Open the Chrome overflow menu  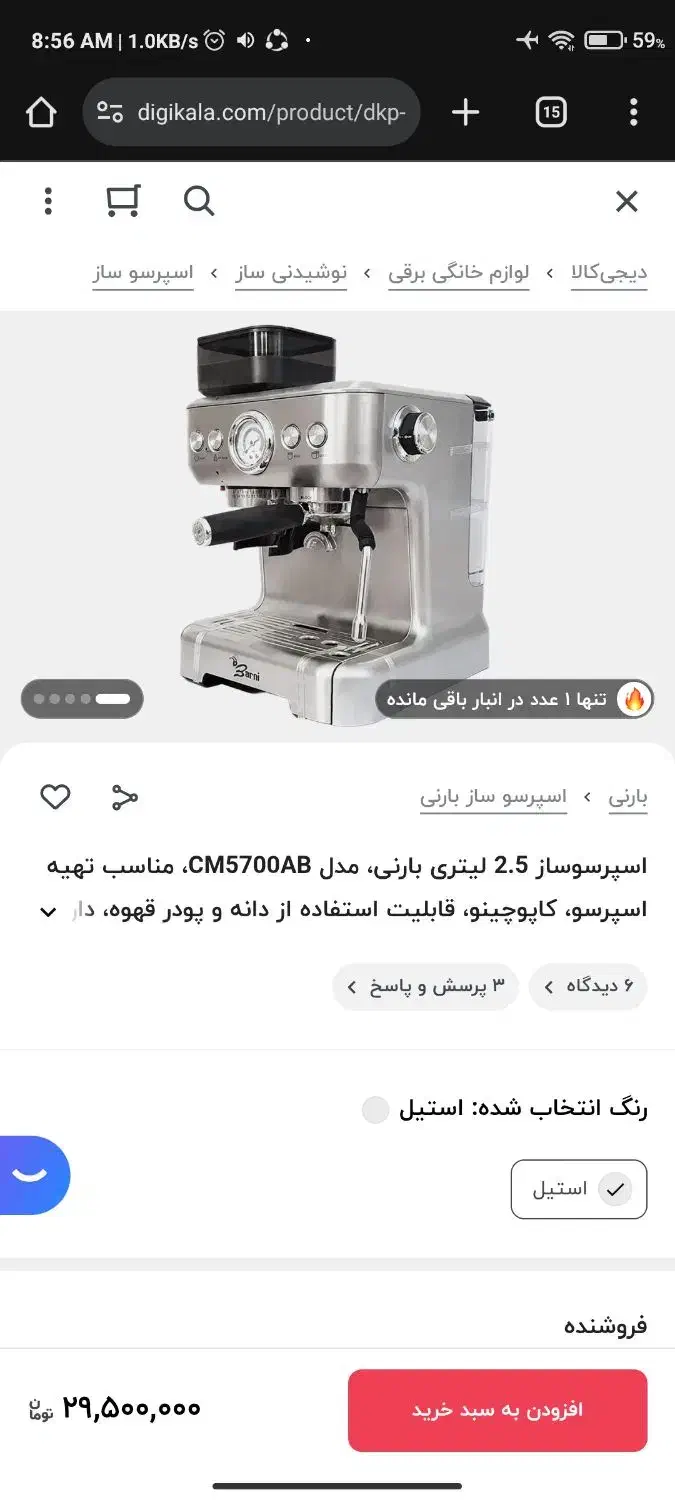pos(633,113)
